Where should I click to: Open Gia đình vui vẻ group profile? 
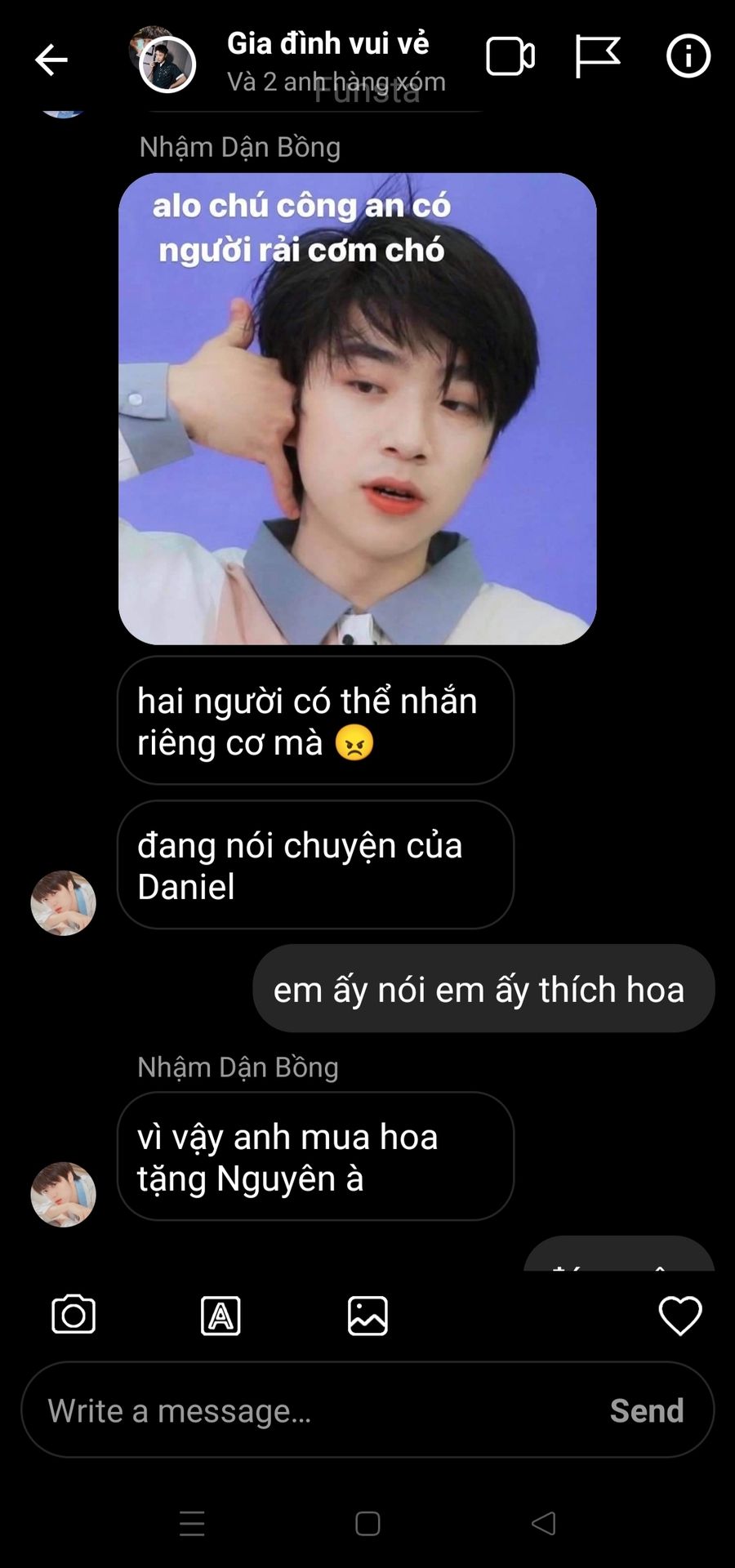pos(327,44)
